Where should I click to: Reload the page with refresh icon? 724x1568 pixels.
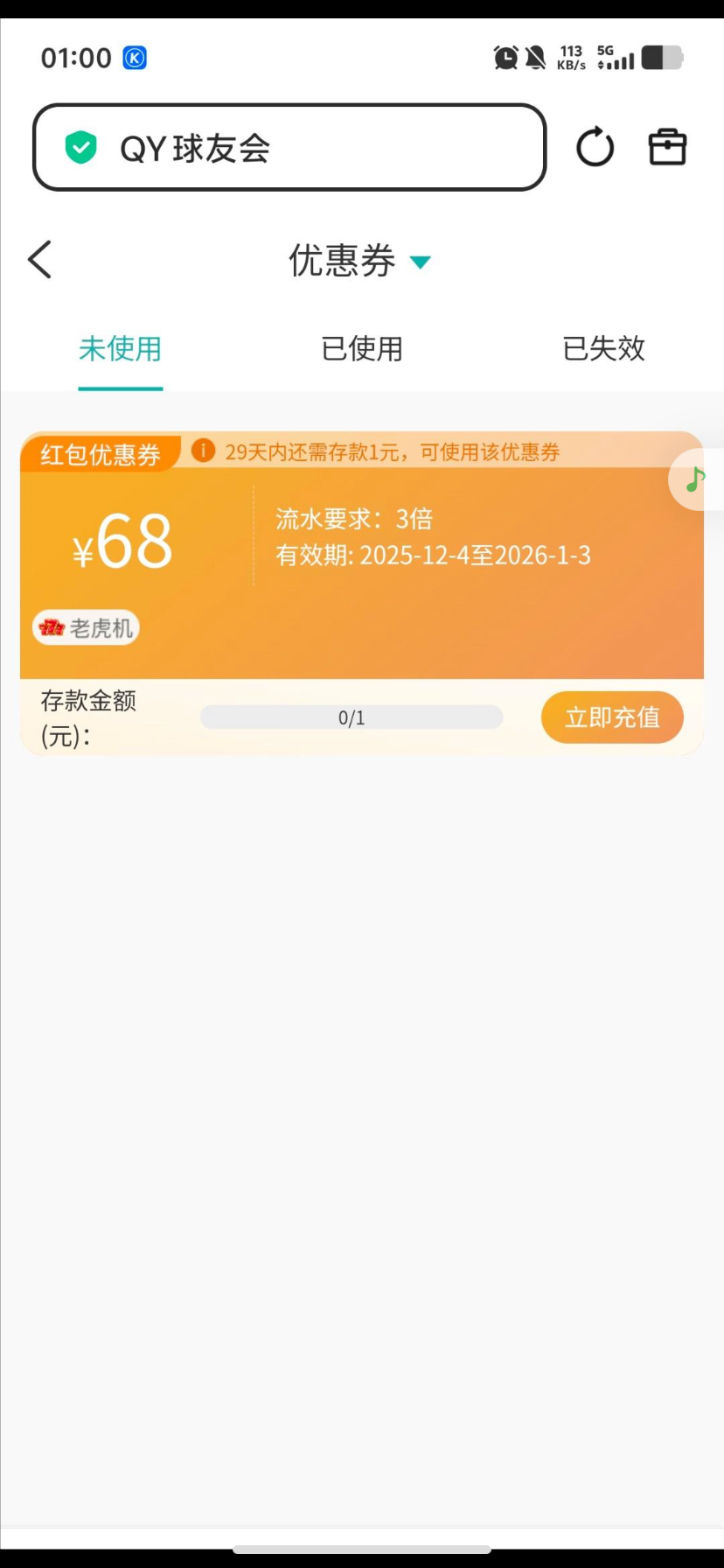pyautogui.click(x=595, y=147)
